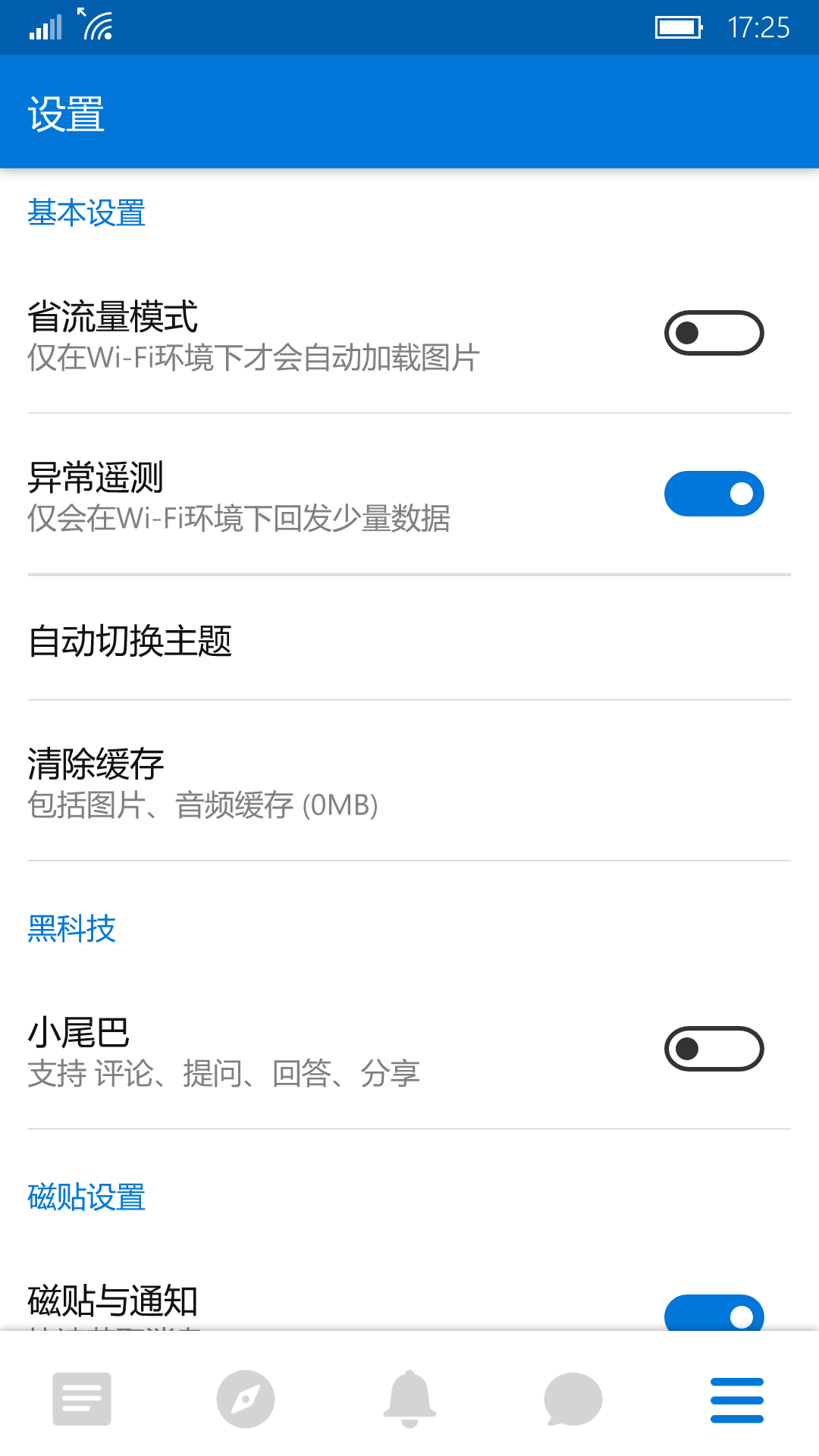The width and height of the screenshot is (819, 1456).
Task: Tap 清除缓存 to clear cache
Action: 409,783
